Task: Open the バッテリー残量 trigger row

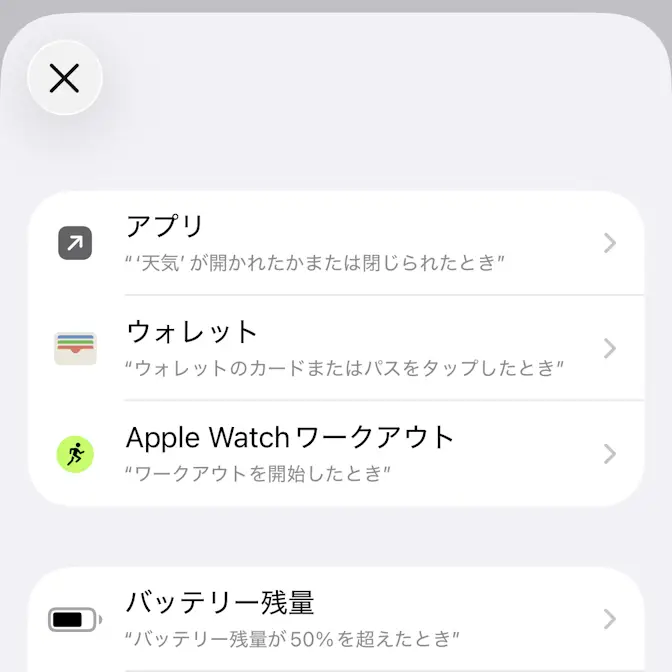Action: point(336,618)
